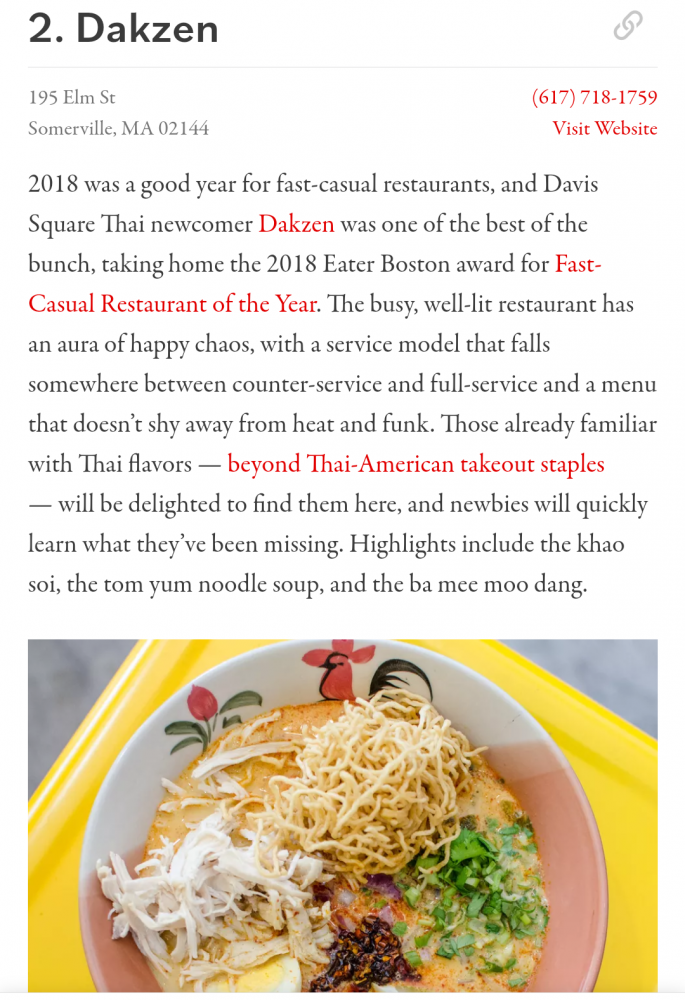The width and height of the screenshot is (685, 1000).
Task: Copy the Dakzen section link icon
Action: tap(628, 26)
